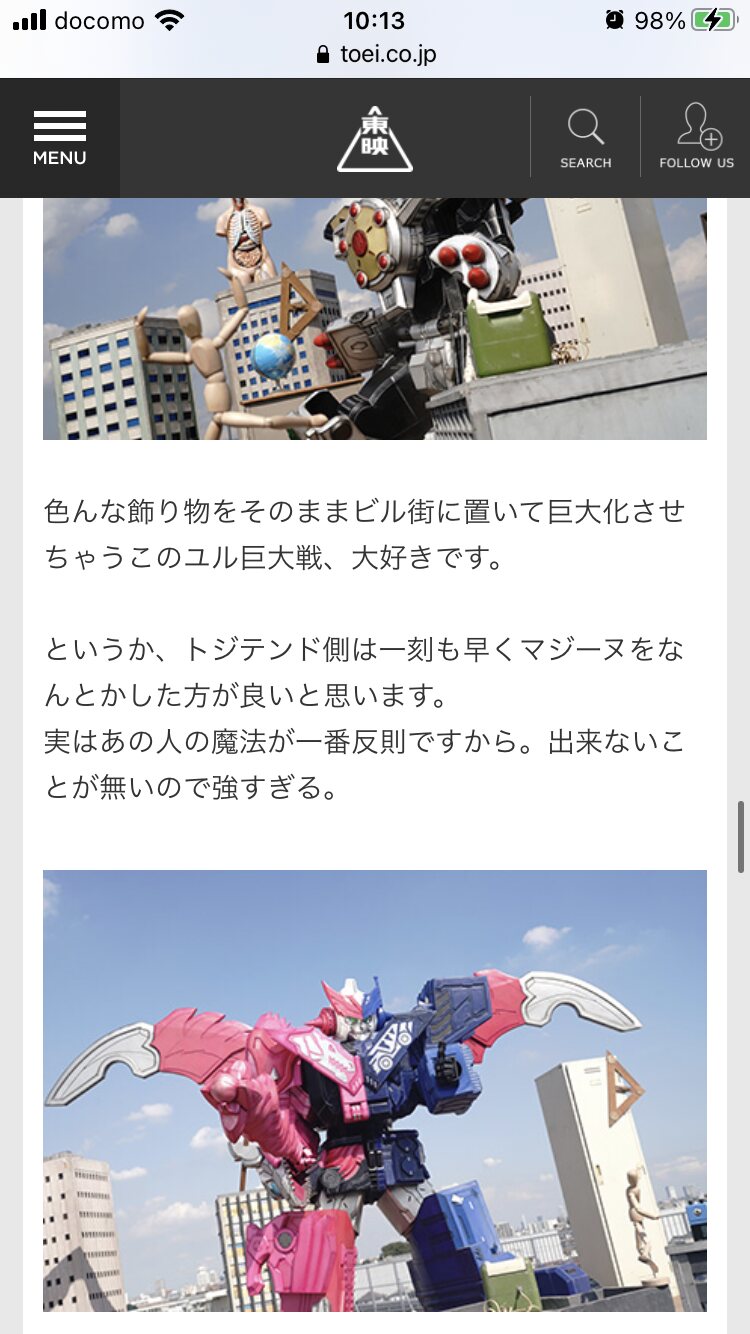Open the MENU hamburger button
750x1334 pixels.
click(59, 138)
